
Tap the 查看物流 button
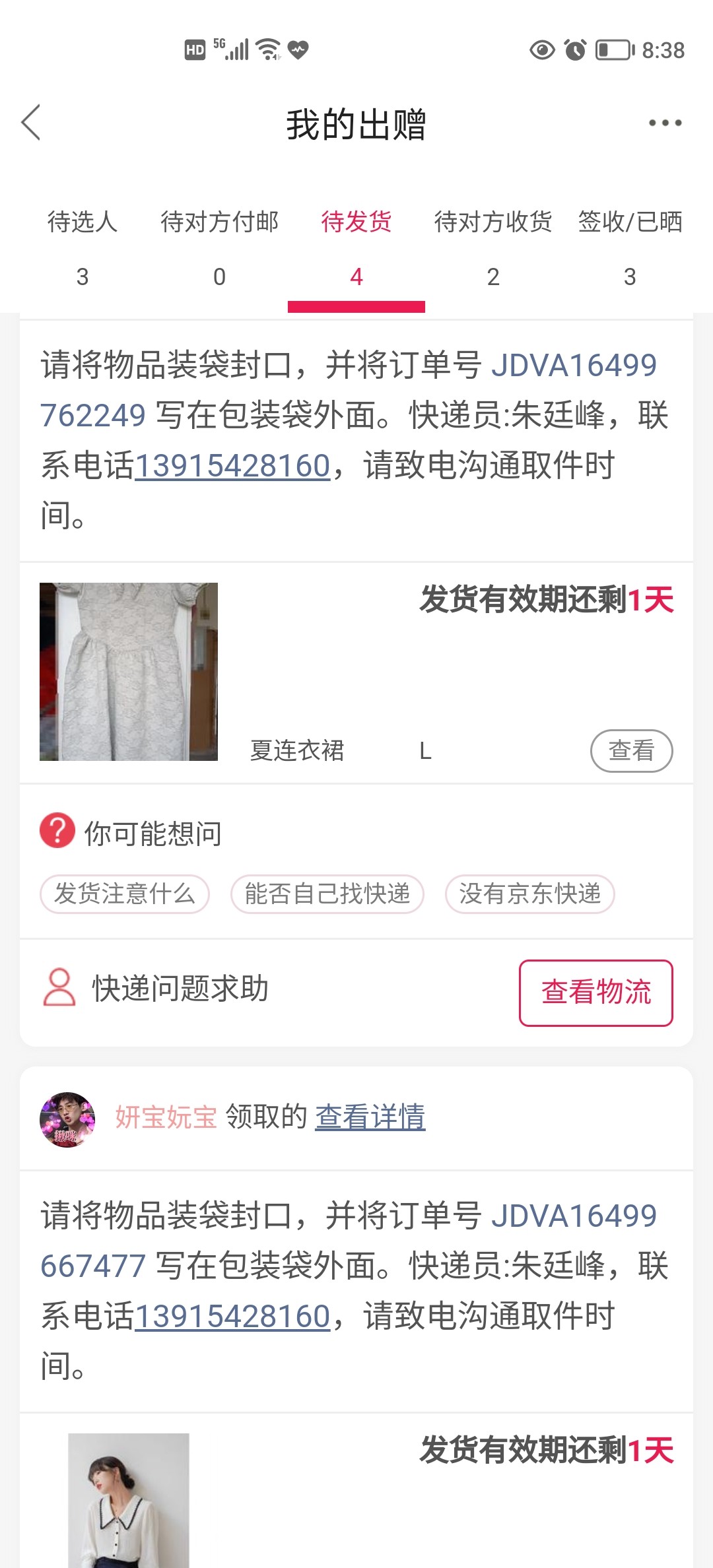(595, 993)
